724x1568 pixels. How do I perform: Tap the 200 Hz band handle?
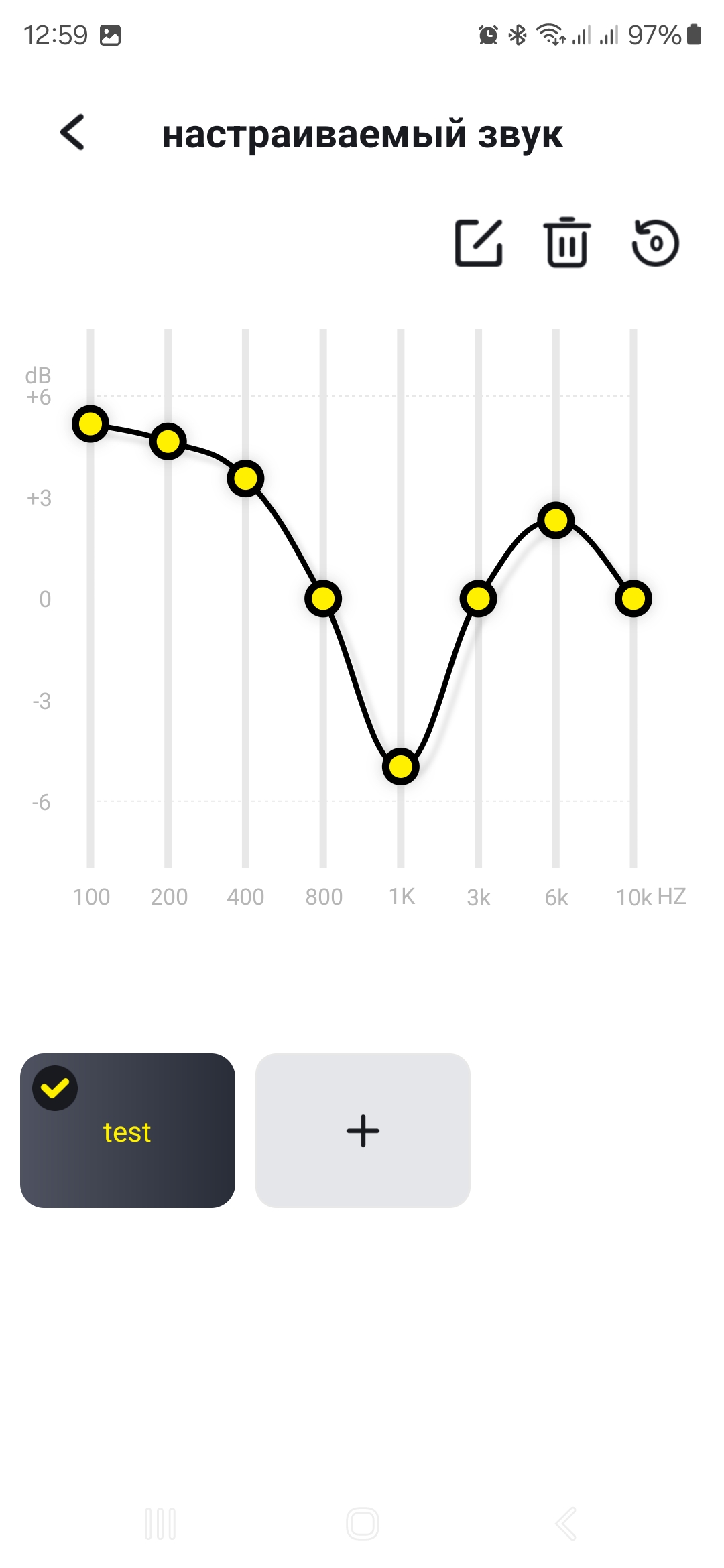point(168,441)
